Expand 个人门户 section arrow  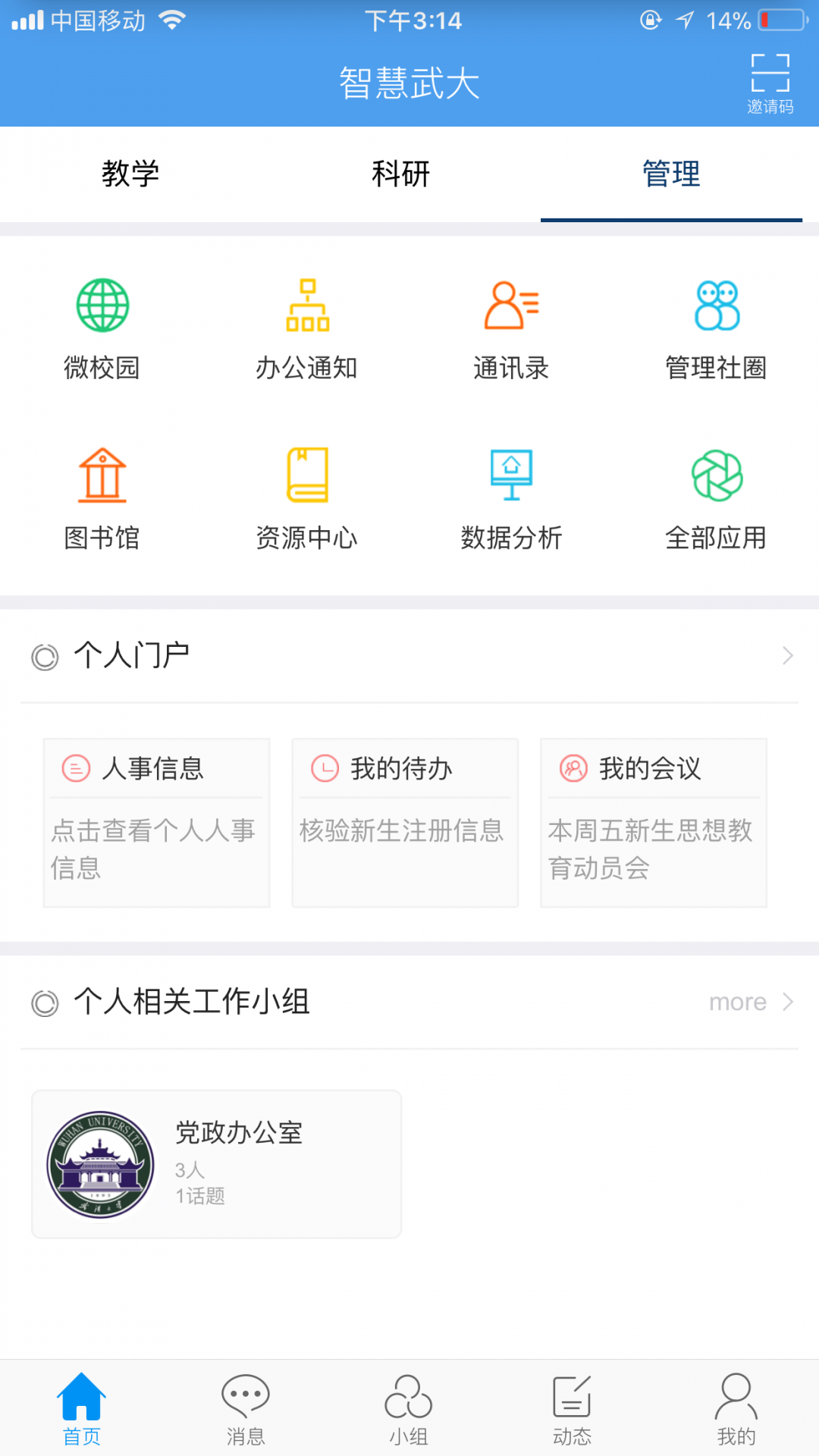tap(787, 656)
